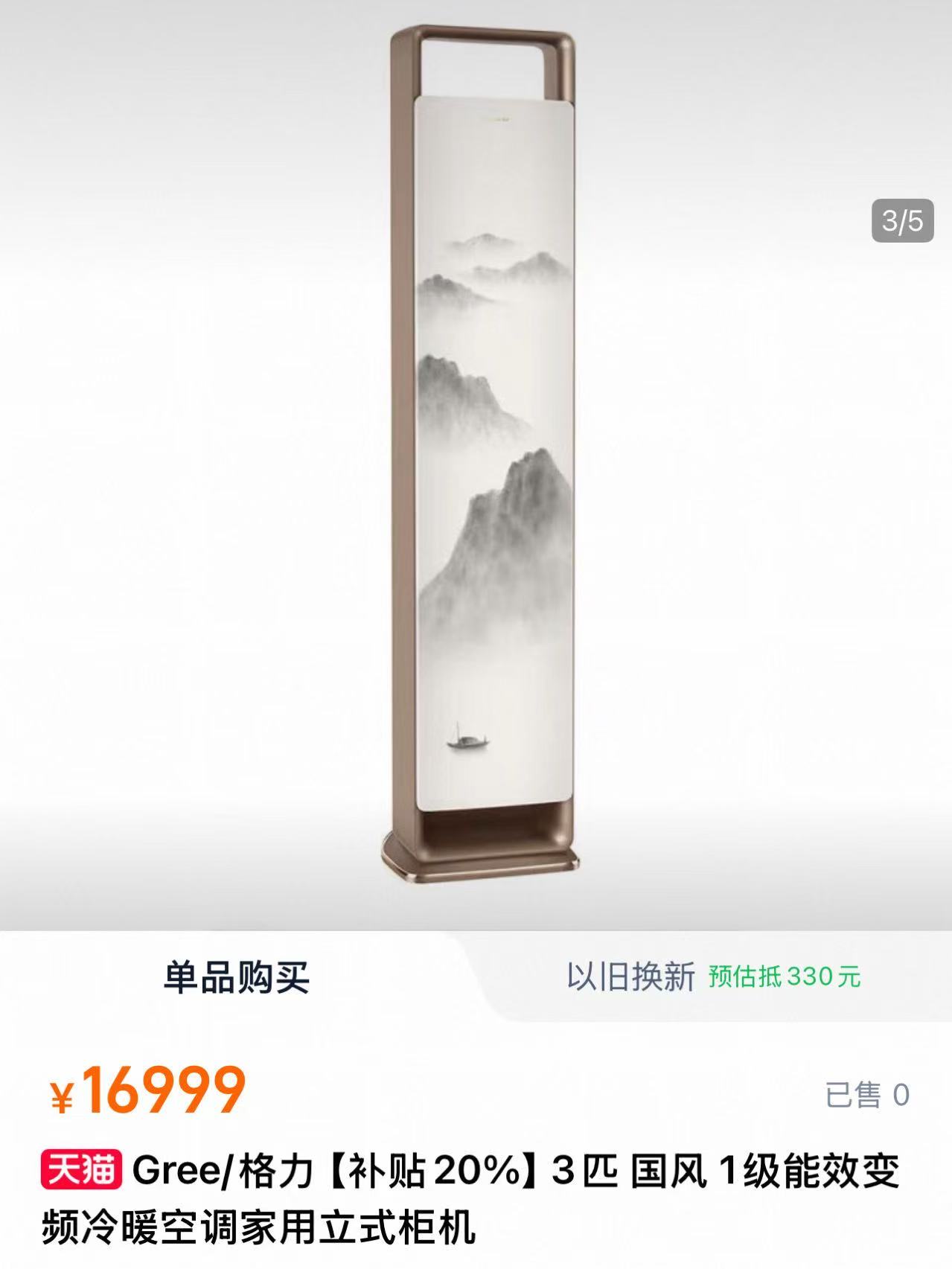
Task: Open the Gree air conditioner product image
Action: tap(482, 461)
